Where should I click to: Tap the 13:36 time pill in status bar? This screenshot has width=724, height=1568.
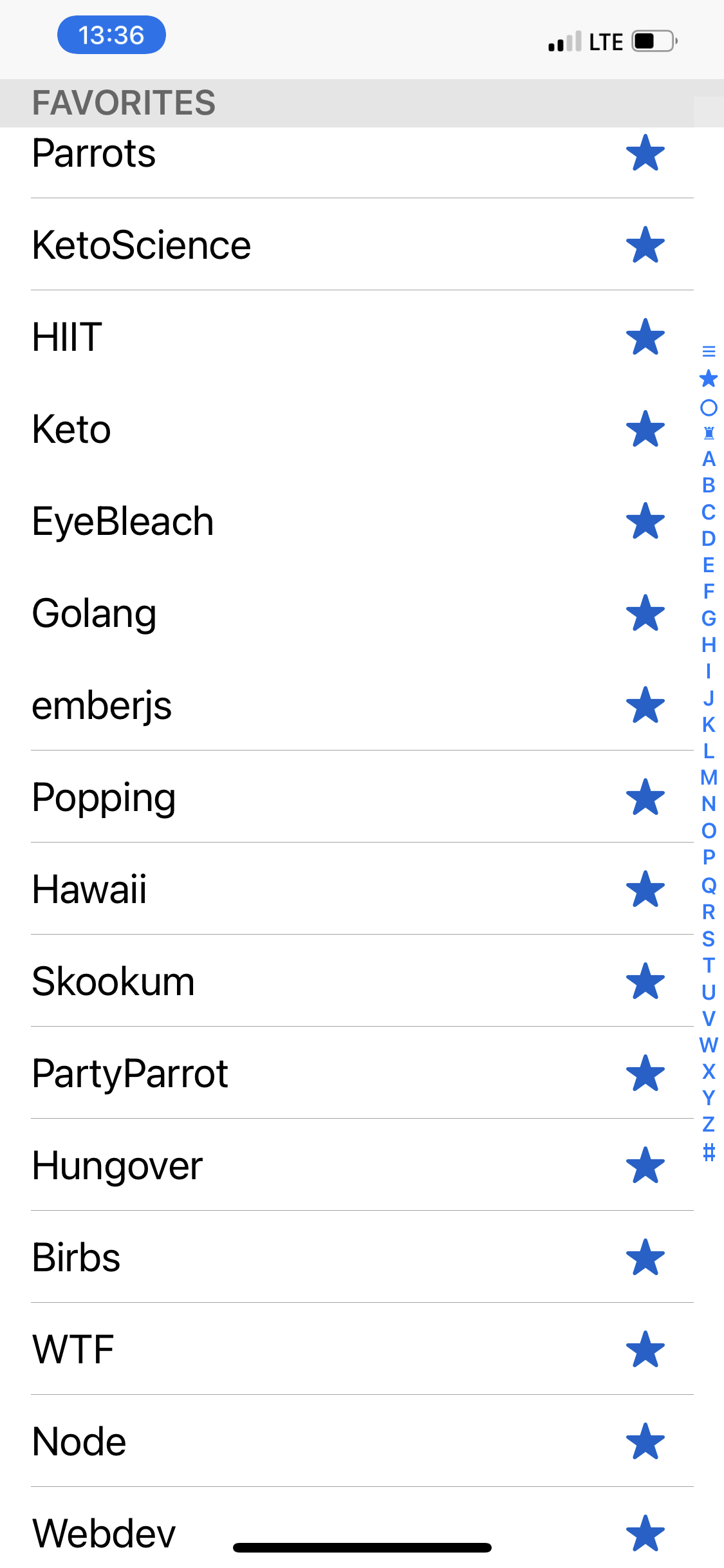pos(111,35)
